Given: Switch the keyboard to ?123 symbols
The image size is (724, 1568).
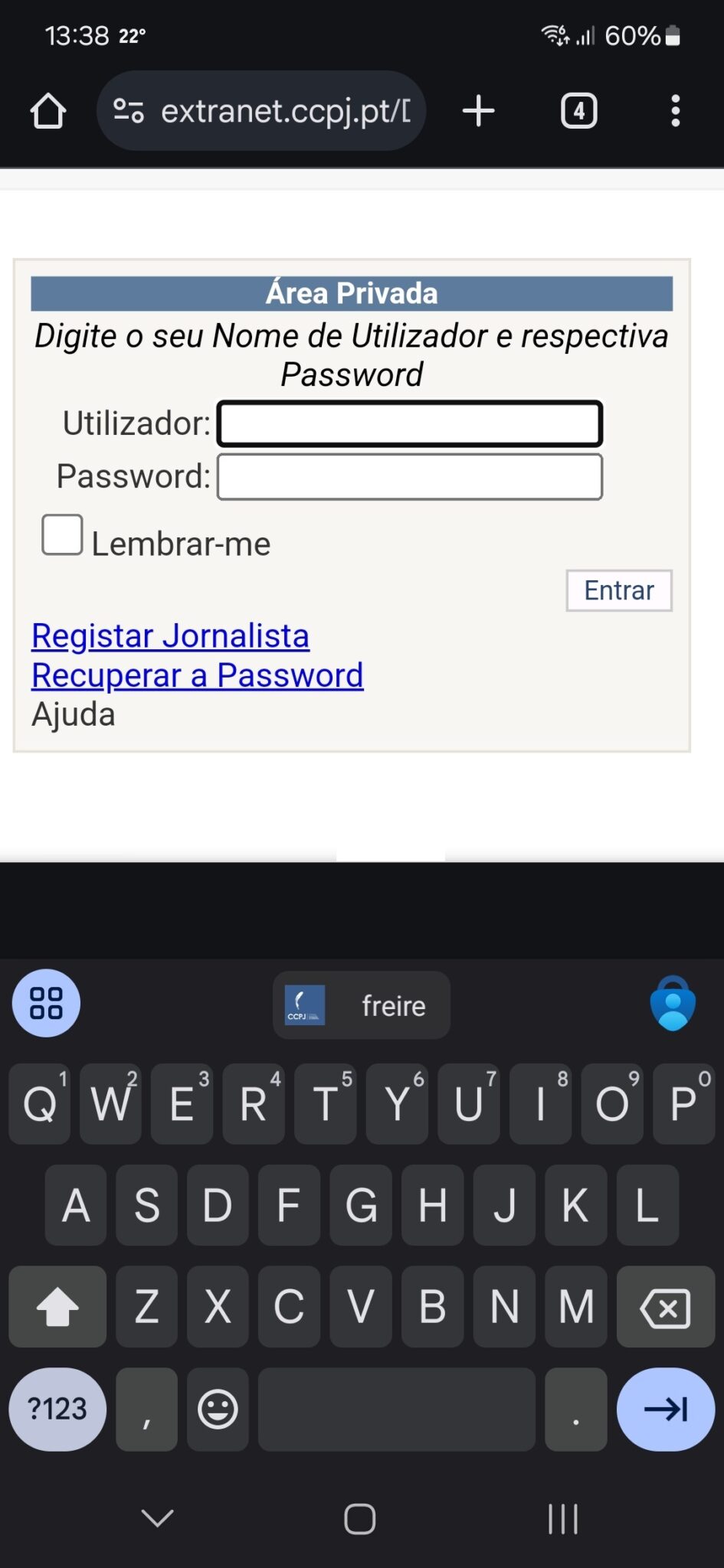Looking at the screenshot, I should pyautogui.click(x=57, y=1409).
